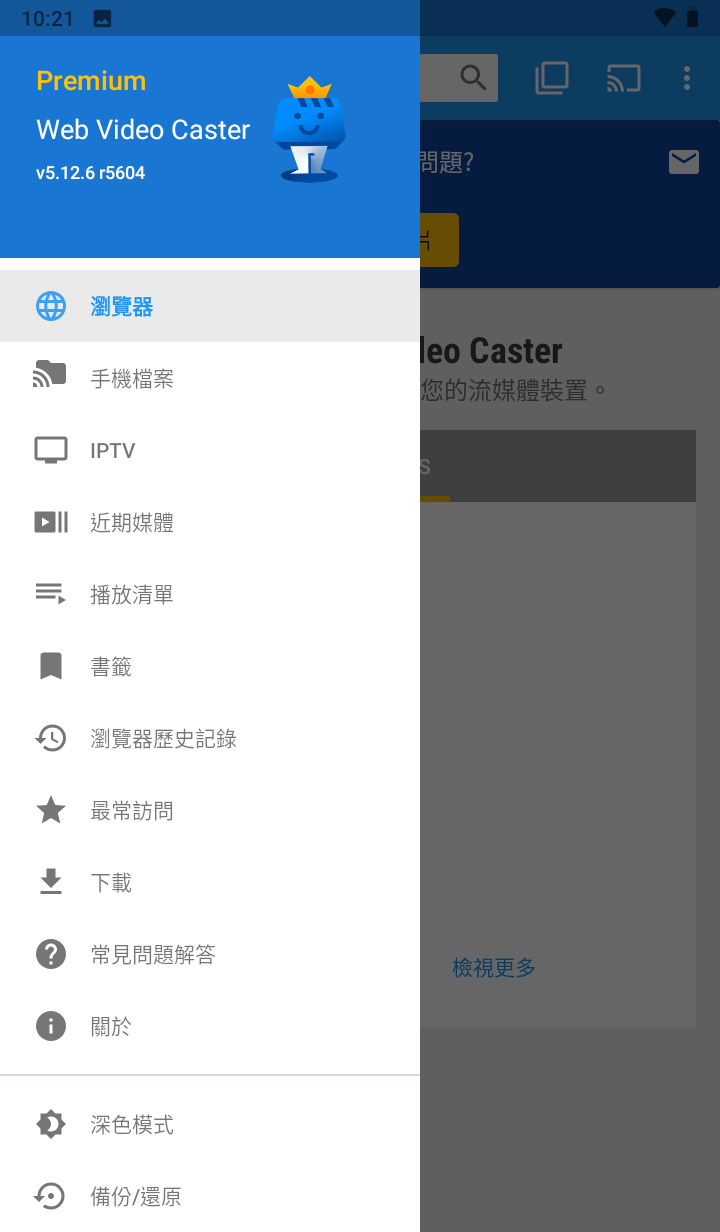This screenshot has height=1232, width=720.
Task: Open the 關於 about screen
Action: [x=110, y=1026]
